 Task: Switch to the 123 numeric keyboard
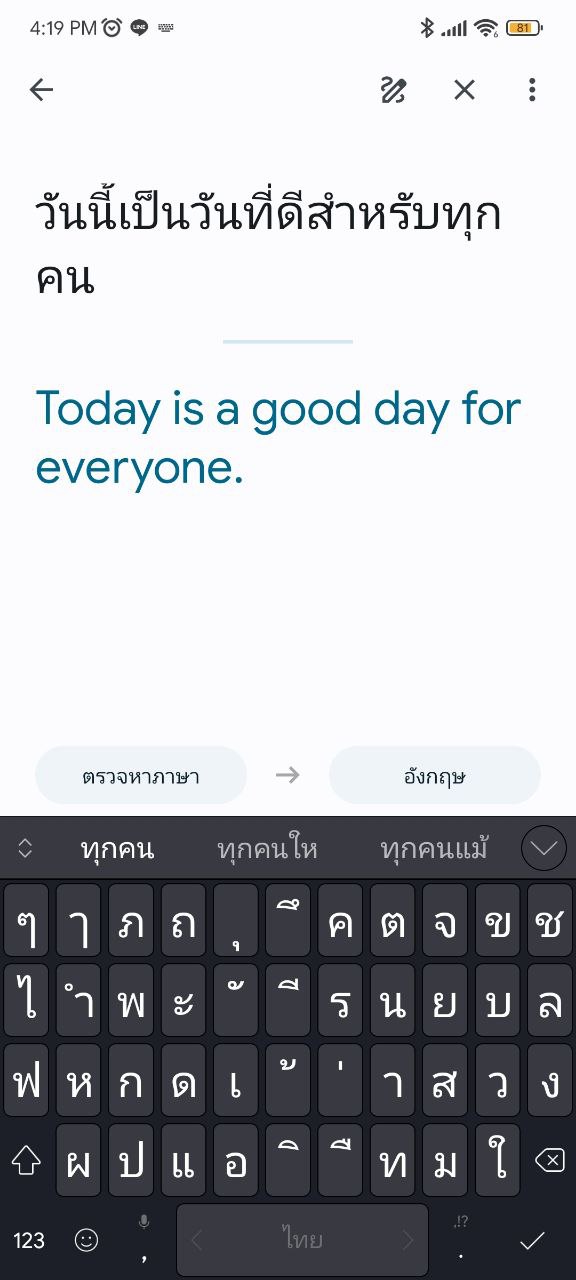tap(29, 1240)
